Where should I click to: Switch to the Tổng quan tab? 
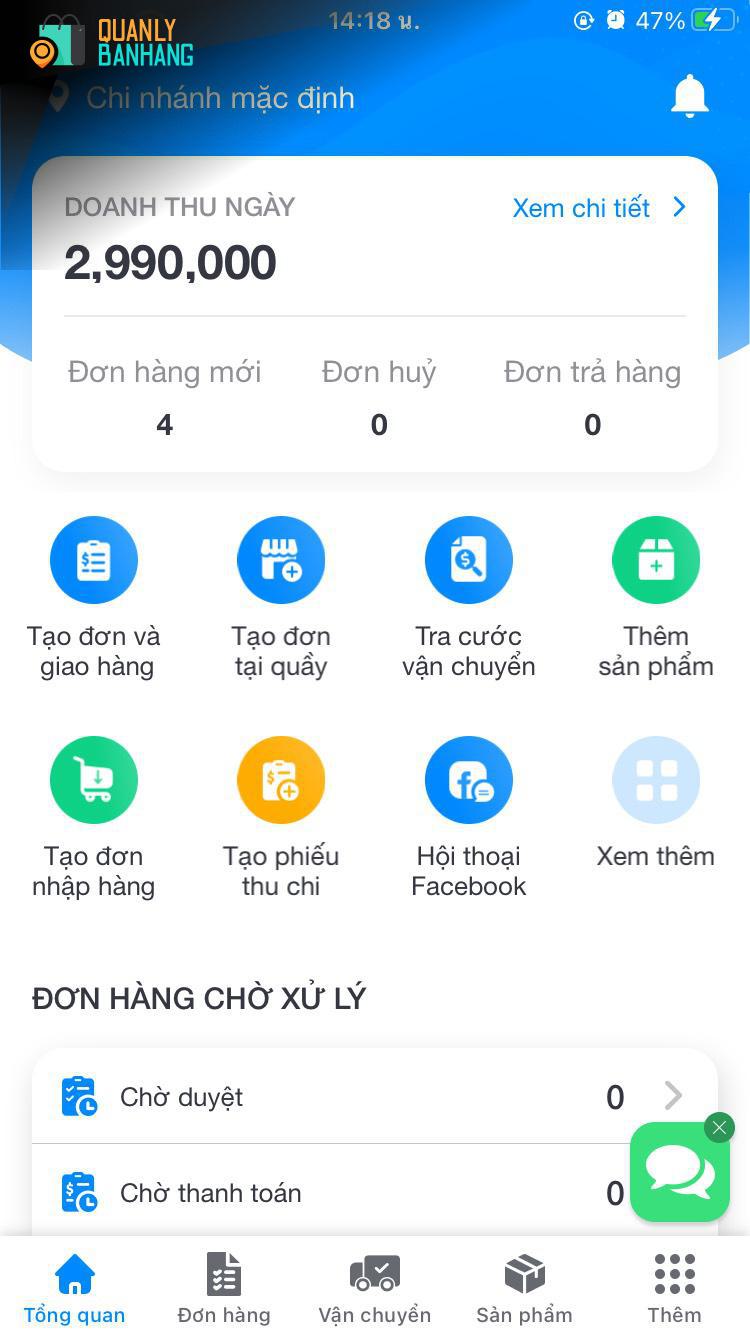[x=75, y=1287]
